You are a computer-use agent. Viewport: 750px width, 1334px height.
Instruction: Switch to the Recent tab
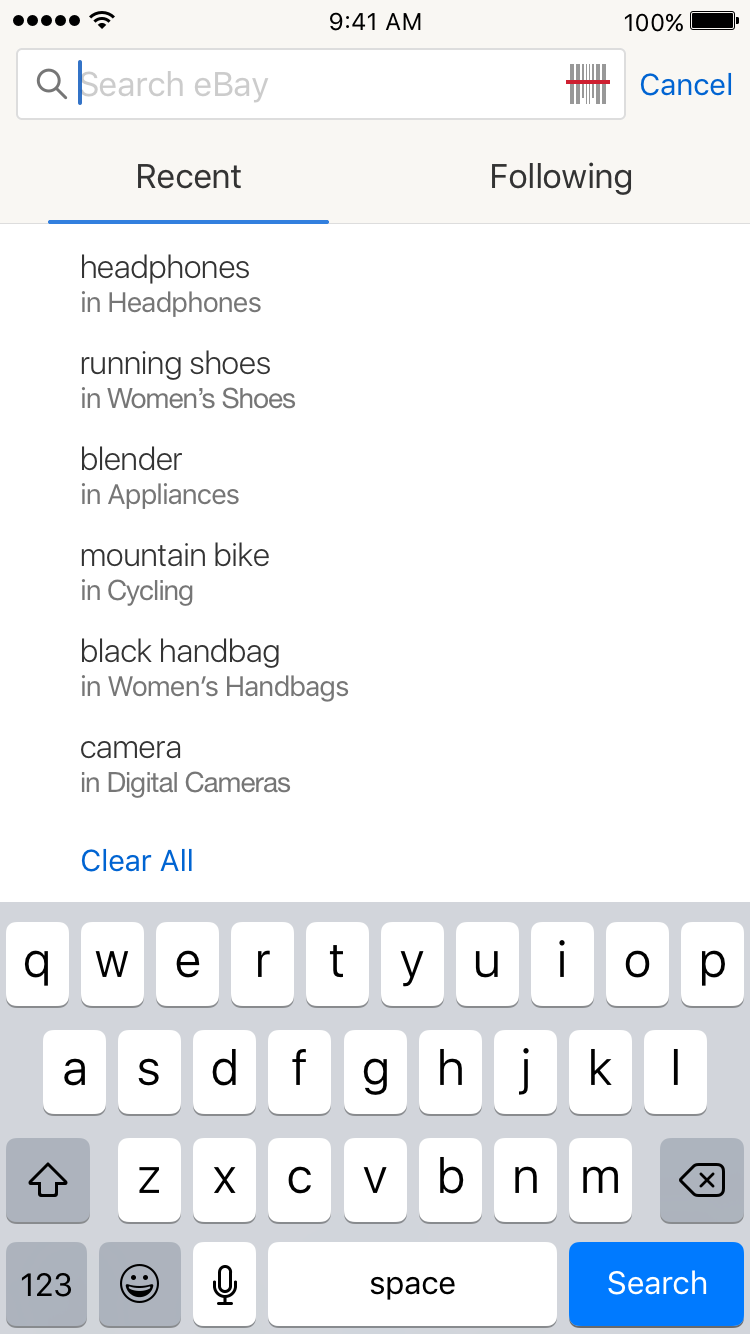click(188, 176)
